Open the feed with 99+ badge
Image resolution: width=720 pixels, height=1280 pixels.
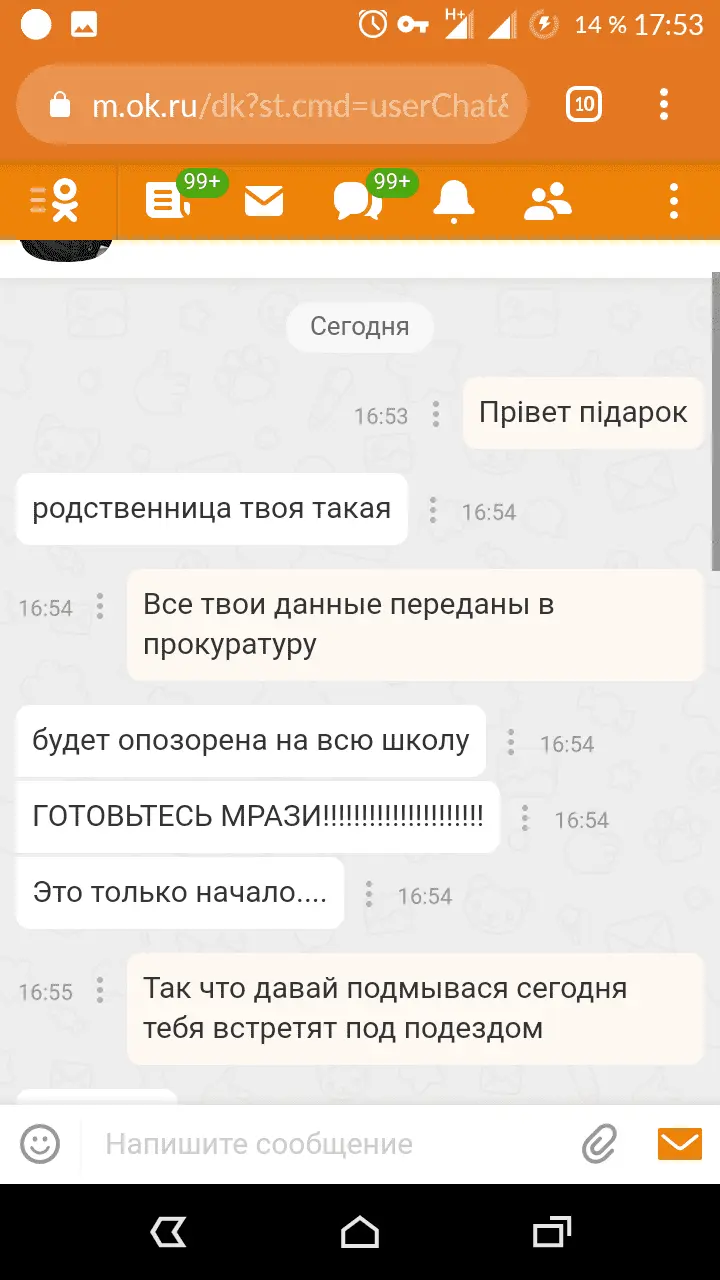(x=167, y=201)
